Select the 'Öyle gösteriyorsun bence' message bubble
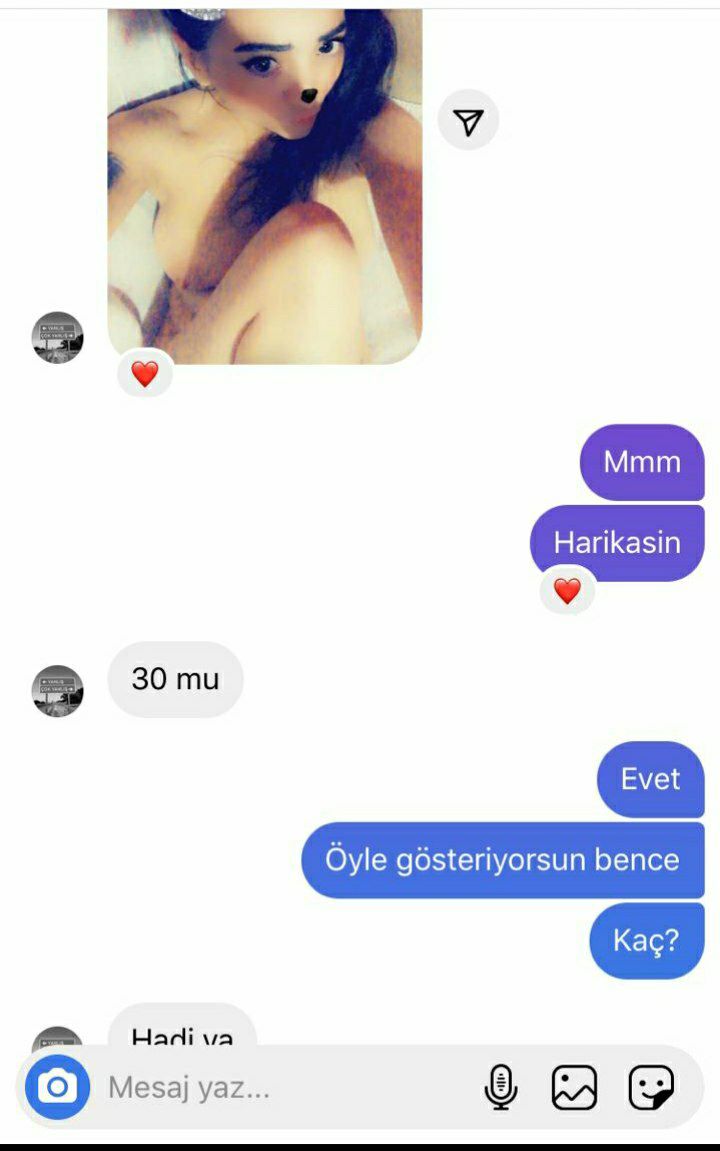 point(503,859)
